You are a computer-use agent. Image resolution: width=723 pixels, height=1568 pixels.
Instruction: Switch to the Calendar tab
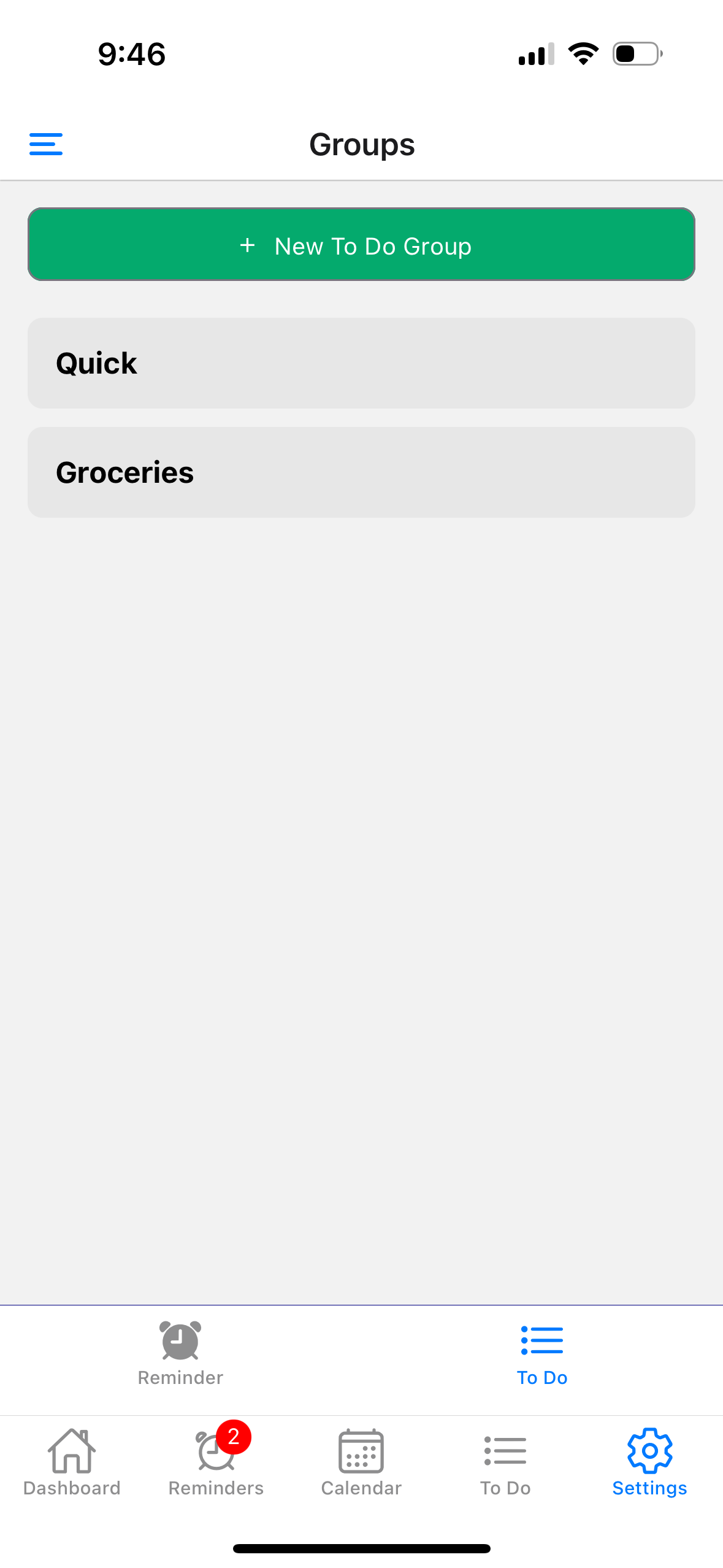pyautogui.click(x=361, y=1462)
